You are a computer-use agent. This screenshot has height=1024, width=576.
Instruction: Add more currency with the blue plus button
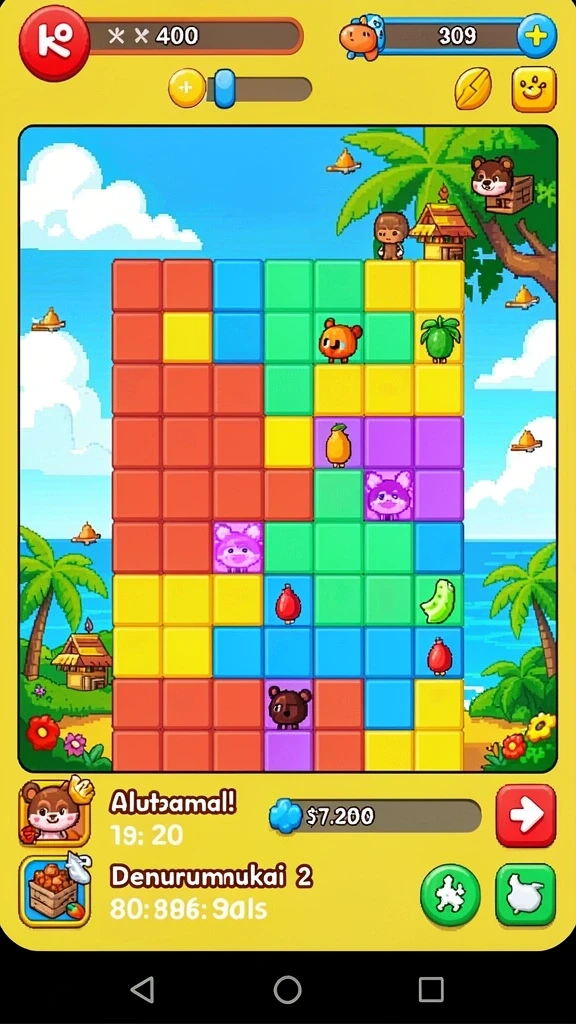tap(537, 35)
